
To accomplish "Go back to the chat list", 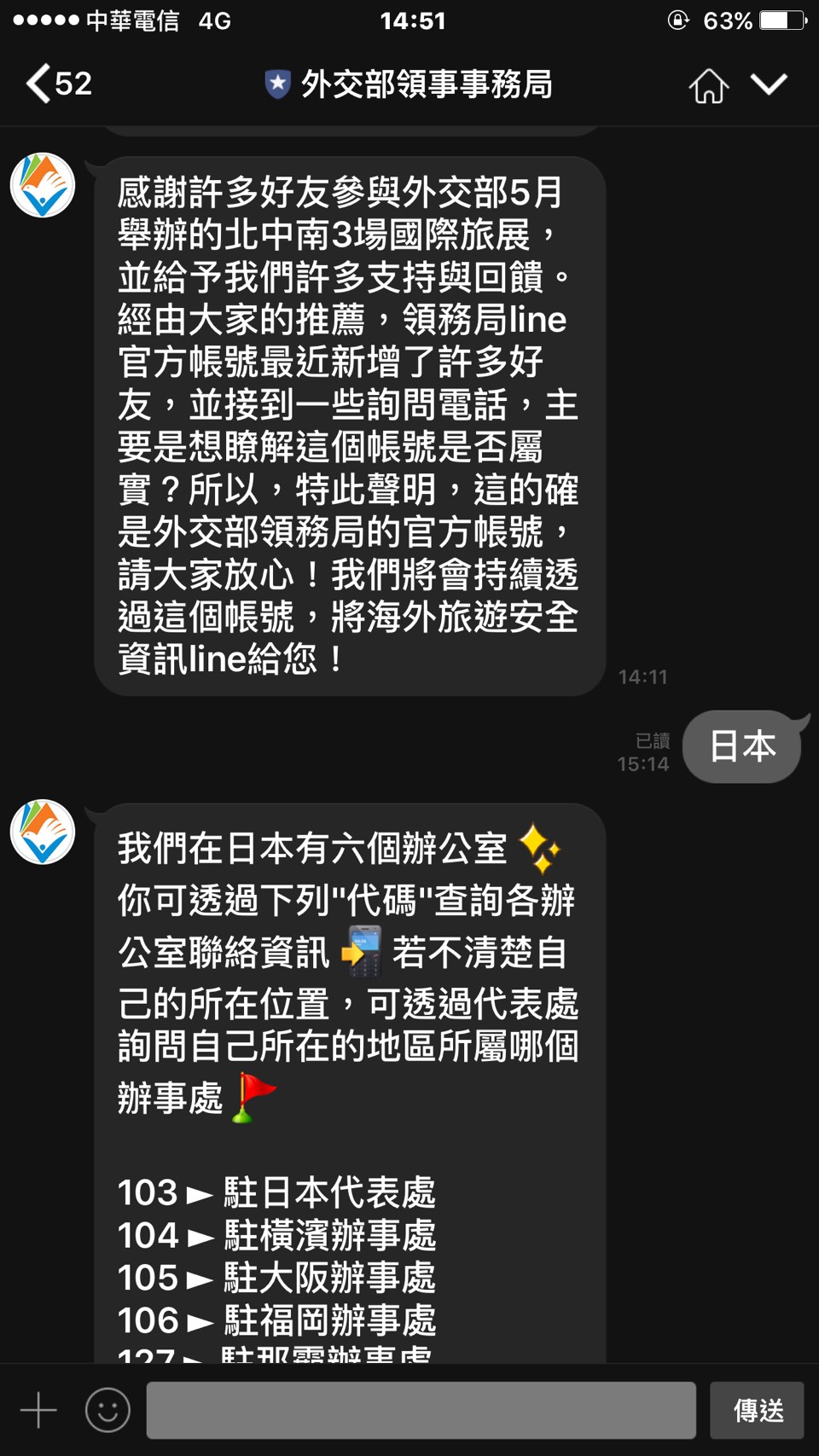I will point(56,84).
